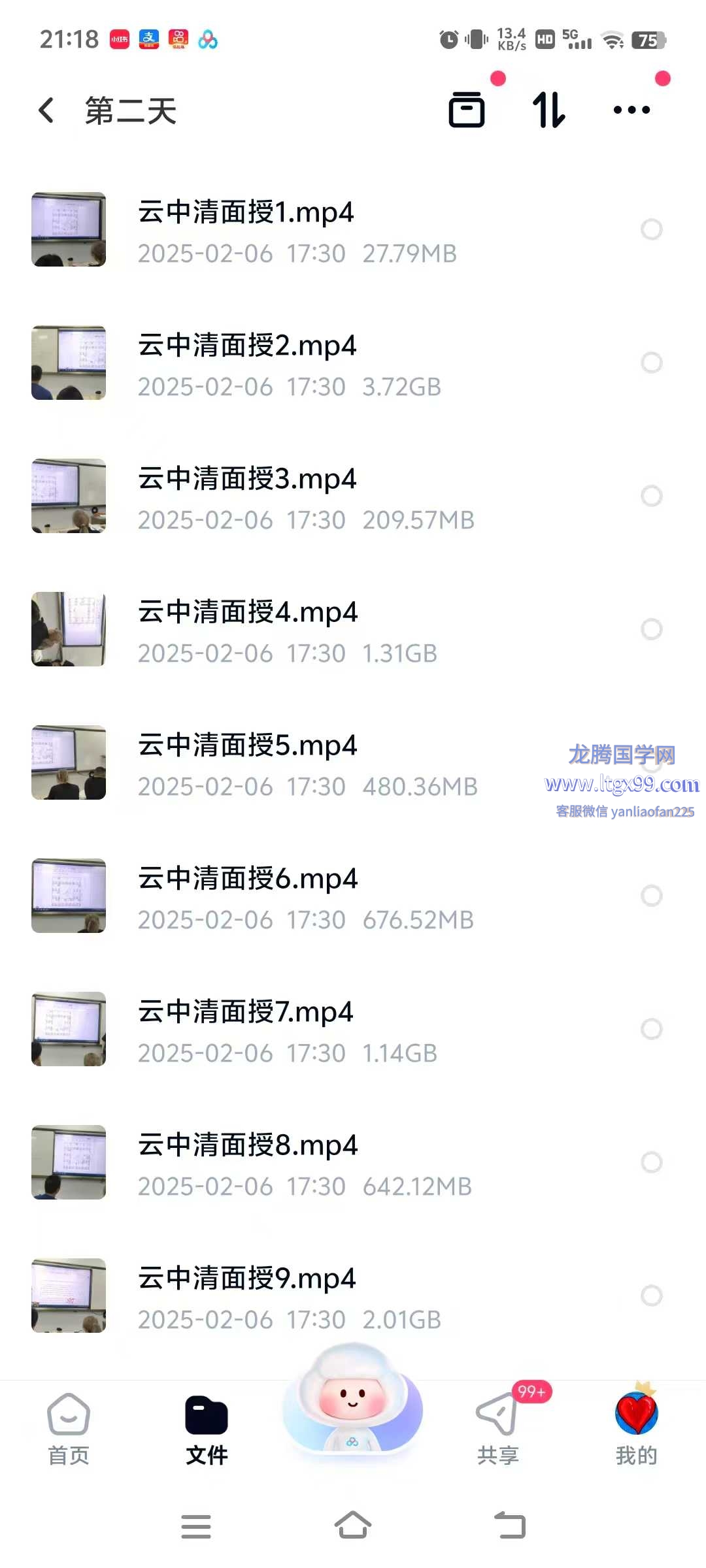The image size is (706, 1568).
Task: Switch to the 我的 tab
Action: point(636,1429)
